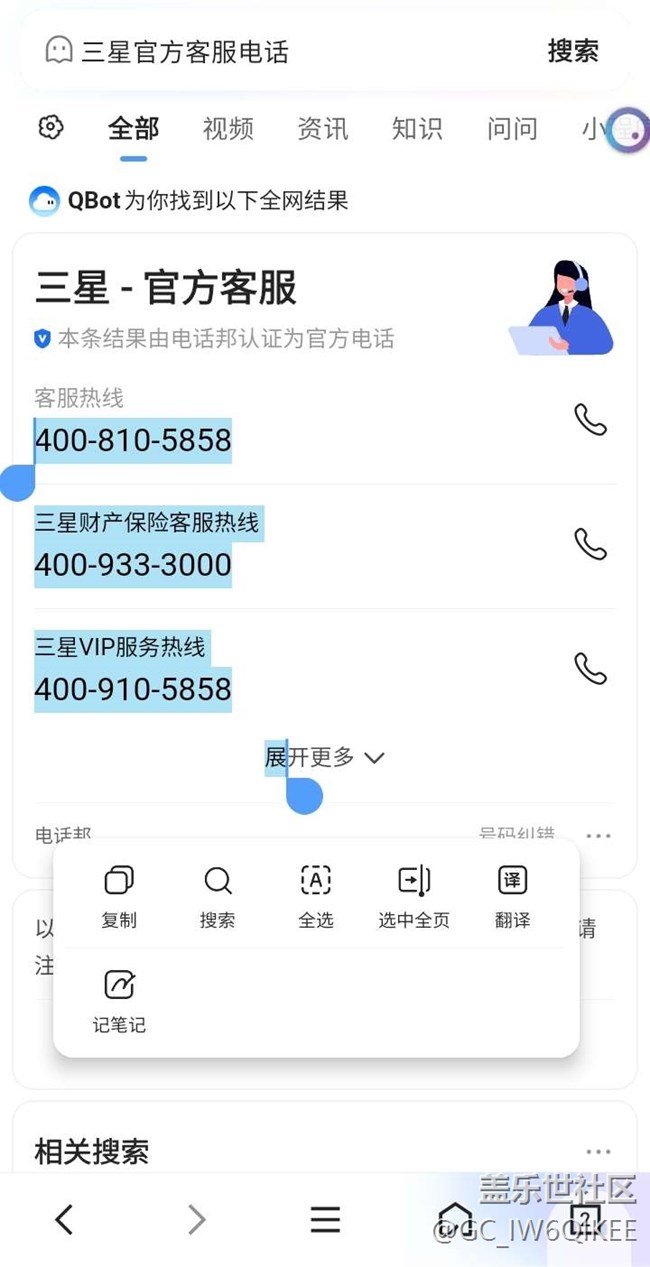Screen dimensions: 650x1267
Task: Call 三星财产保险客服热线 400-933-3000
Action: click(590, 543)
